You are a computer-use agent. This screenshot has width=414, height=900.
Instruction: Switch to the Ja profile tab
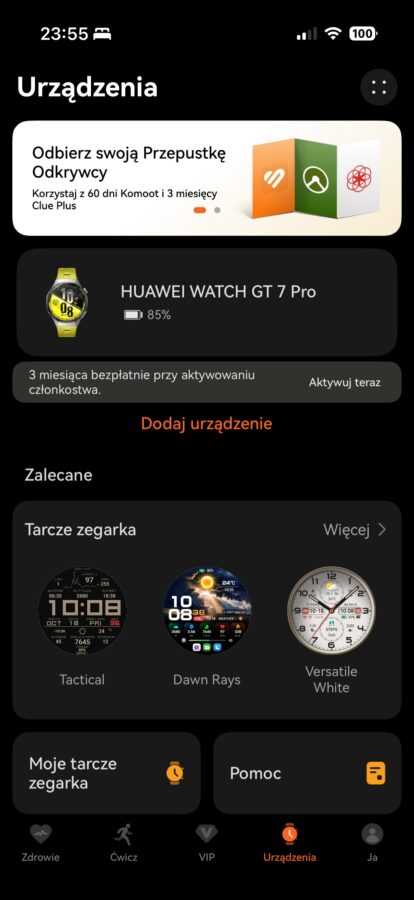point(372,843)
